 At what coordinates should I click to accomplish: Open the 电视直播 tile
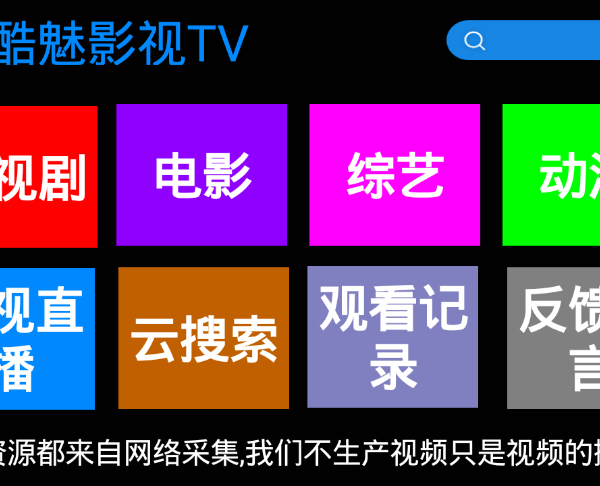46,338
